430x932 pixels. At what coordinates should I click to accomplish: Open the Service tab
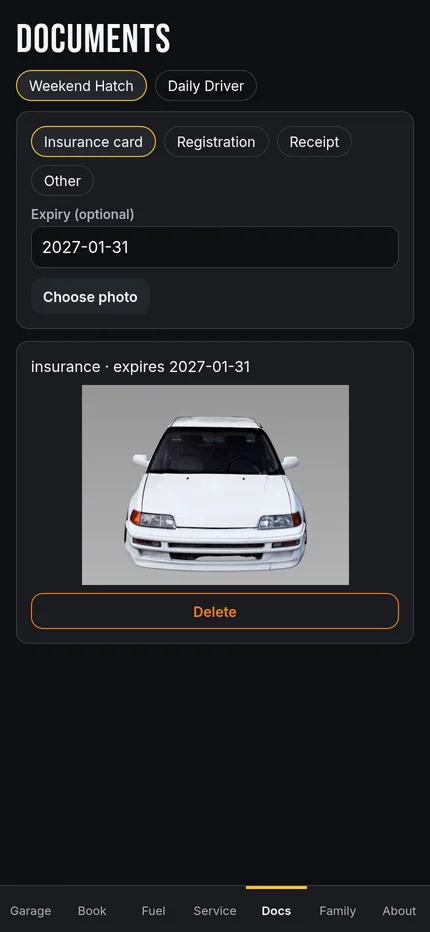pyautogui.click(x=215, y=911)
